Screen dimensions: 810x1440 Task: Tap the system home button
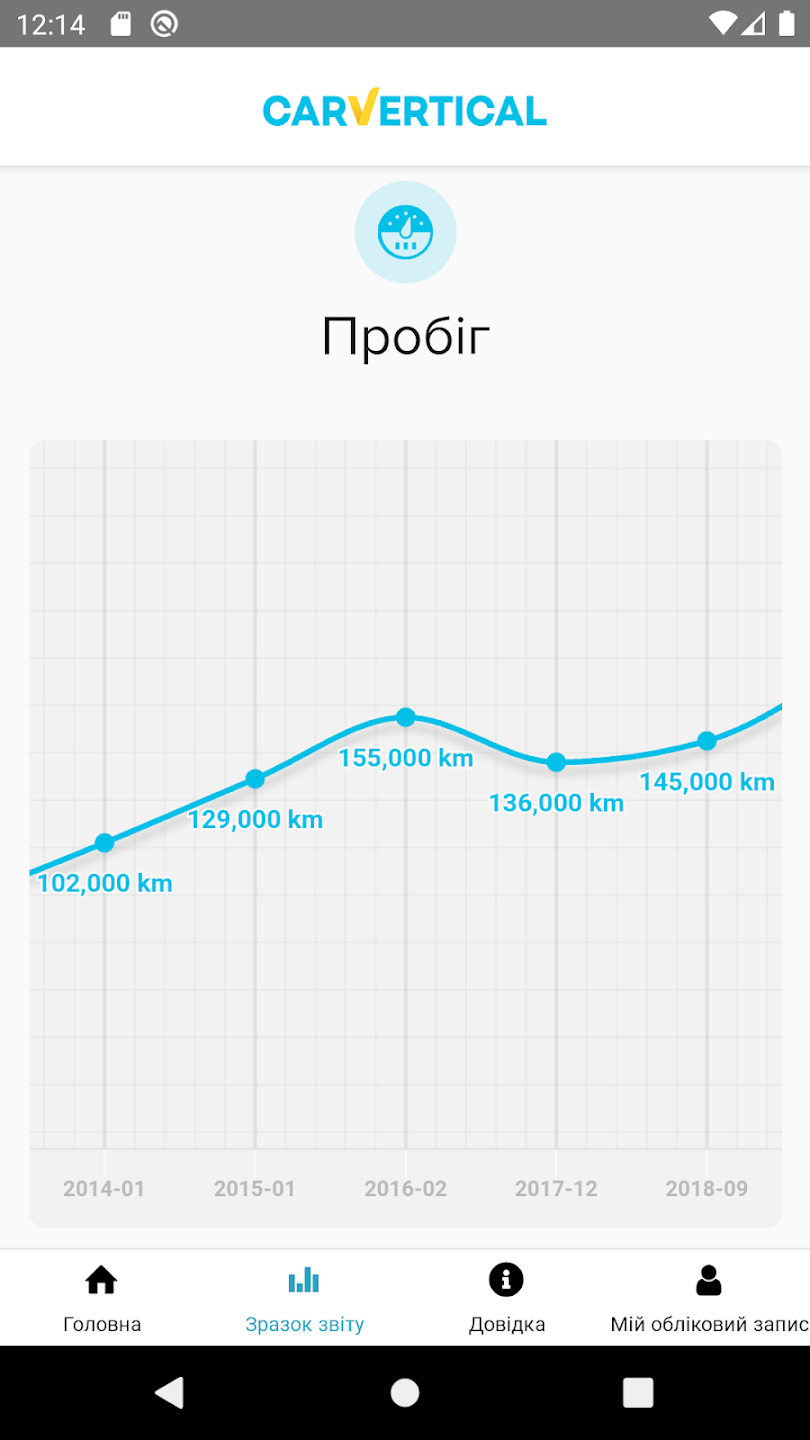tap(405, 1392)
